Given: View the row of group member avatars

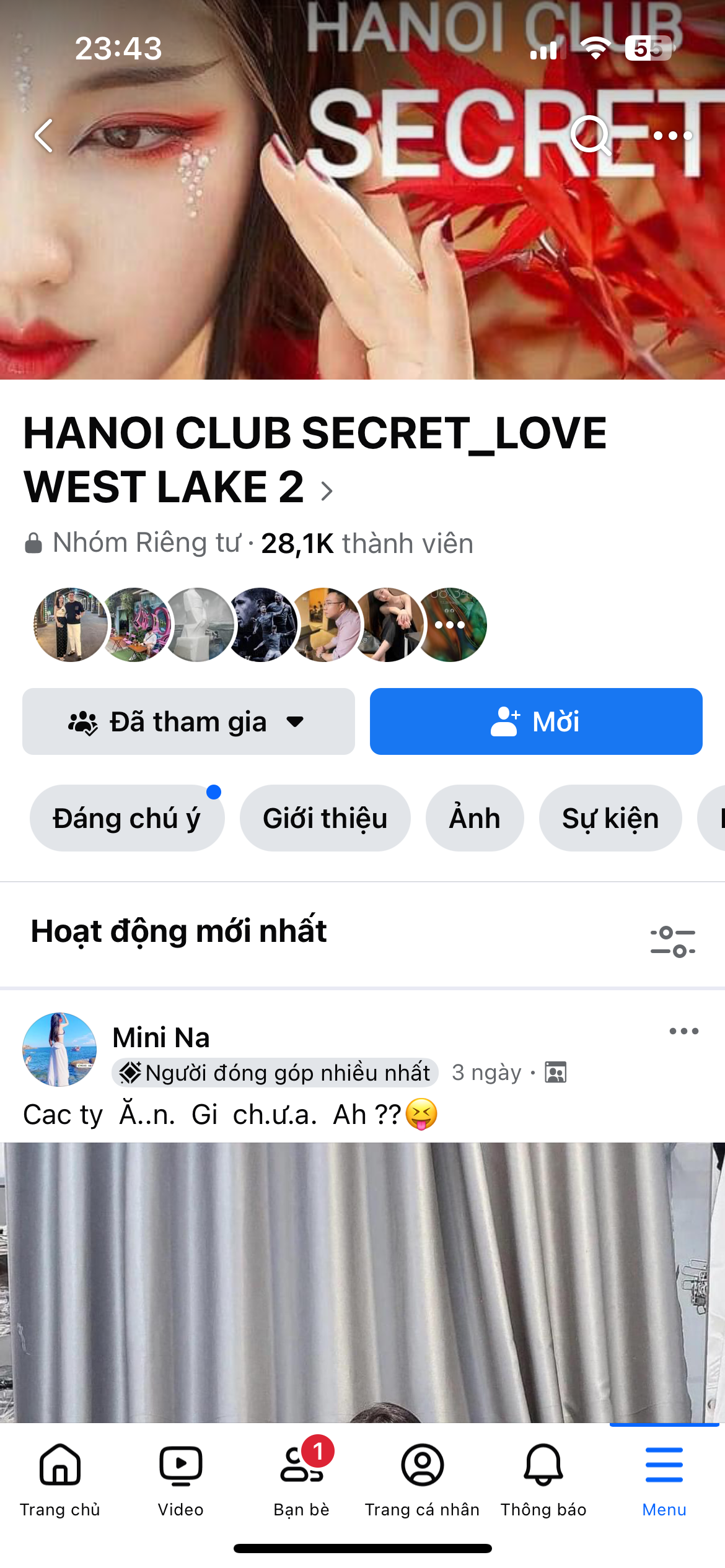Looking at the screenshot, I should point(260,624).
